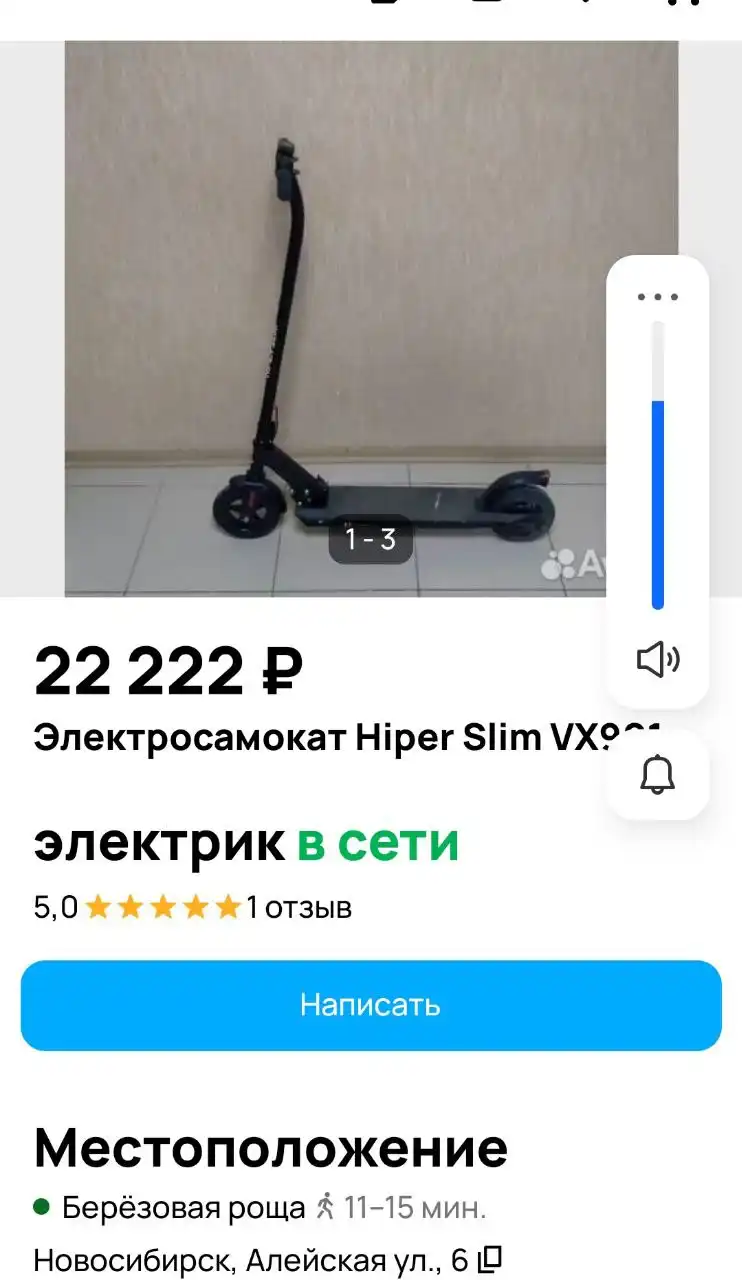The width and height of the screenshot is (742, 1280).
Task: Click the speaker volume icon
Action: pos(657,659)
